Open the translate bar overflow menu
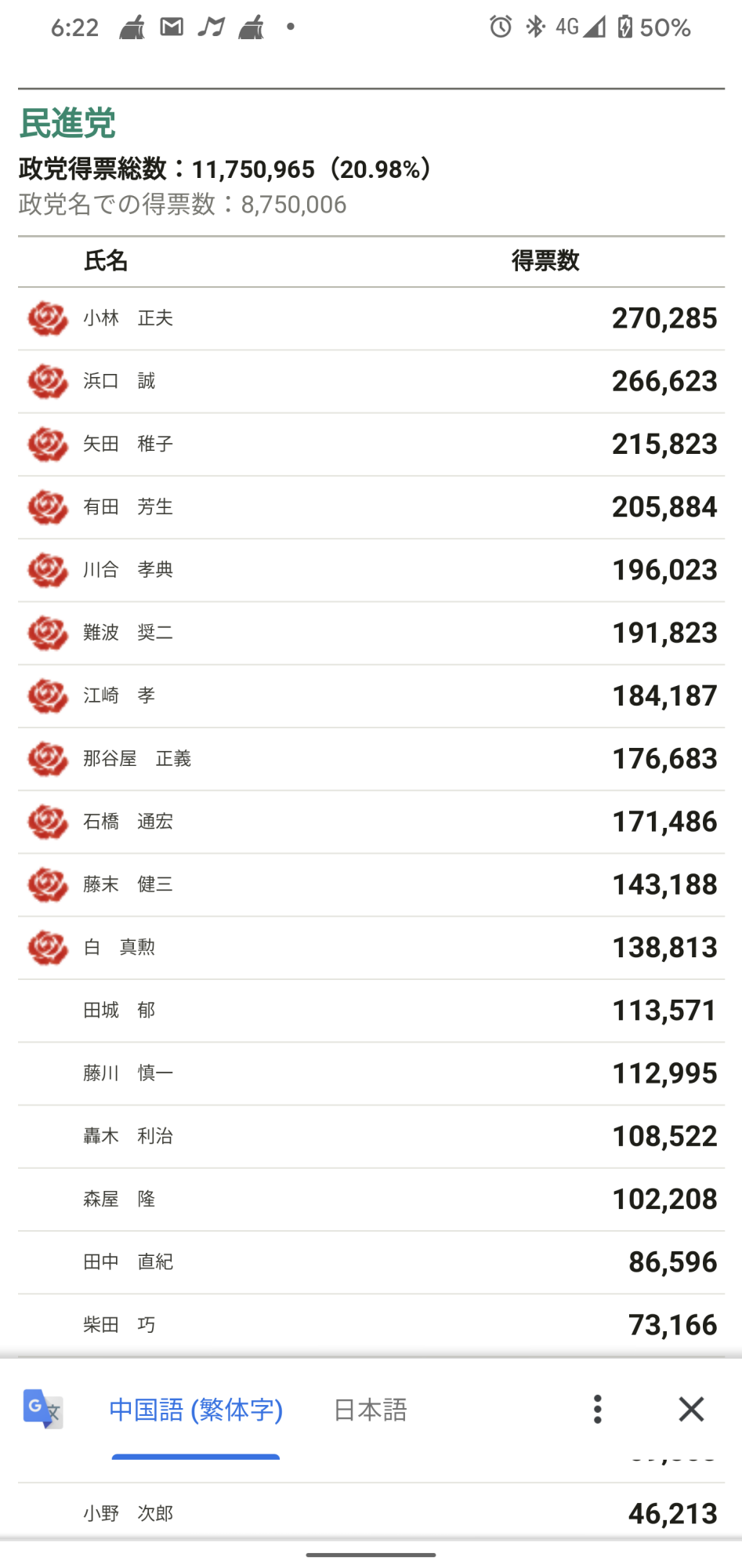The image size is (742, 1568). [597, 1410]
